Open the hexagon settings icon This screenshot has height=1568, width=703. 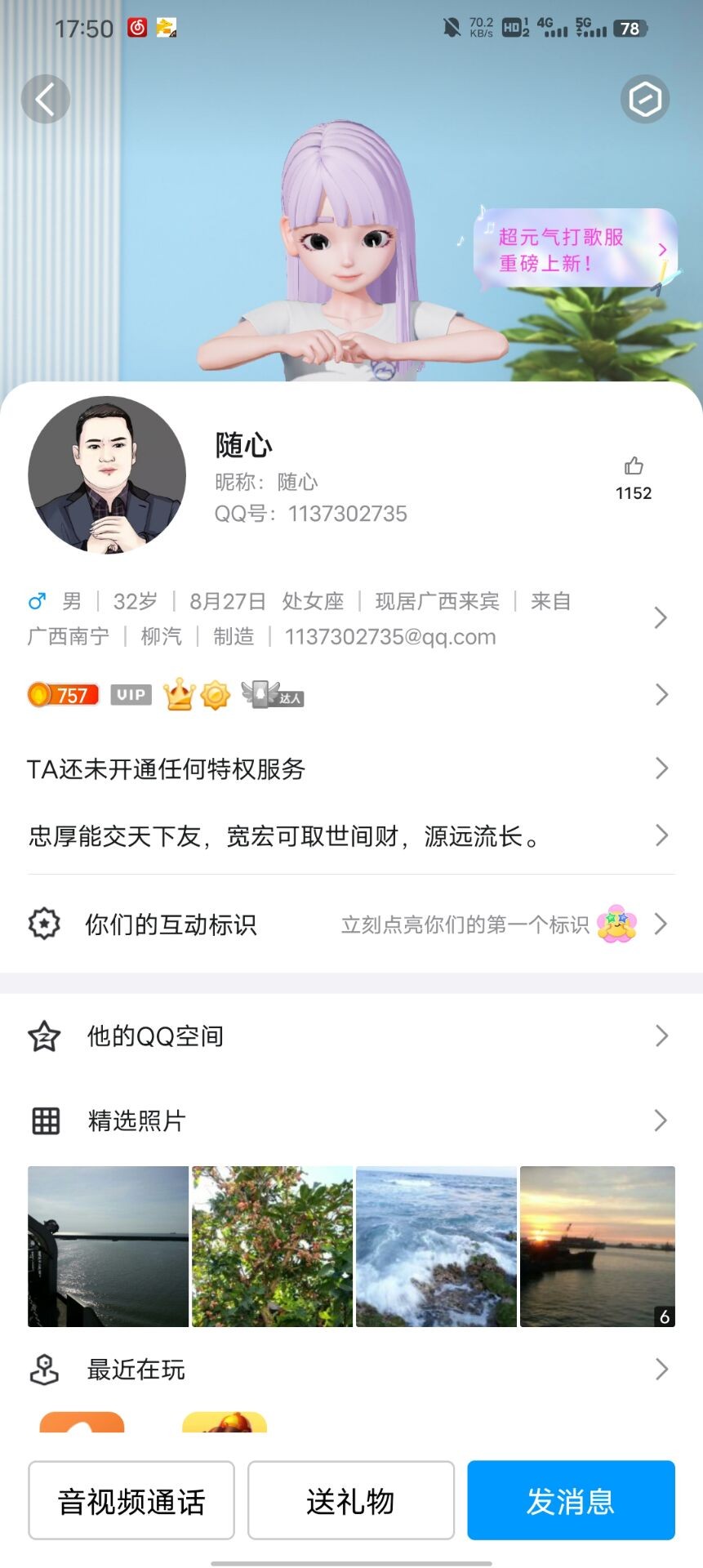(644, 100)
